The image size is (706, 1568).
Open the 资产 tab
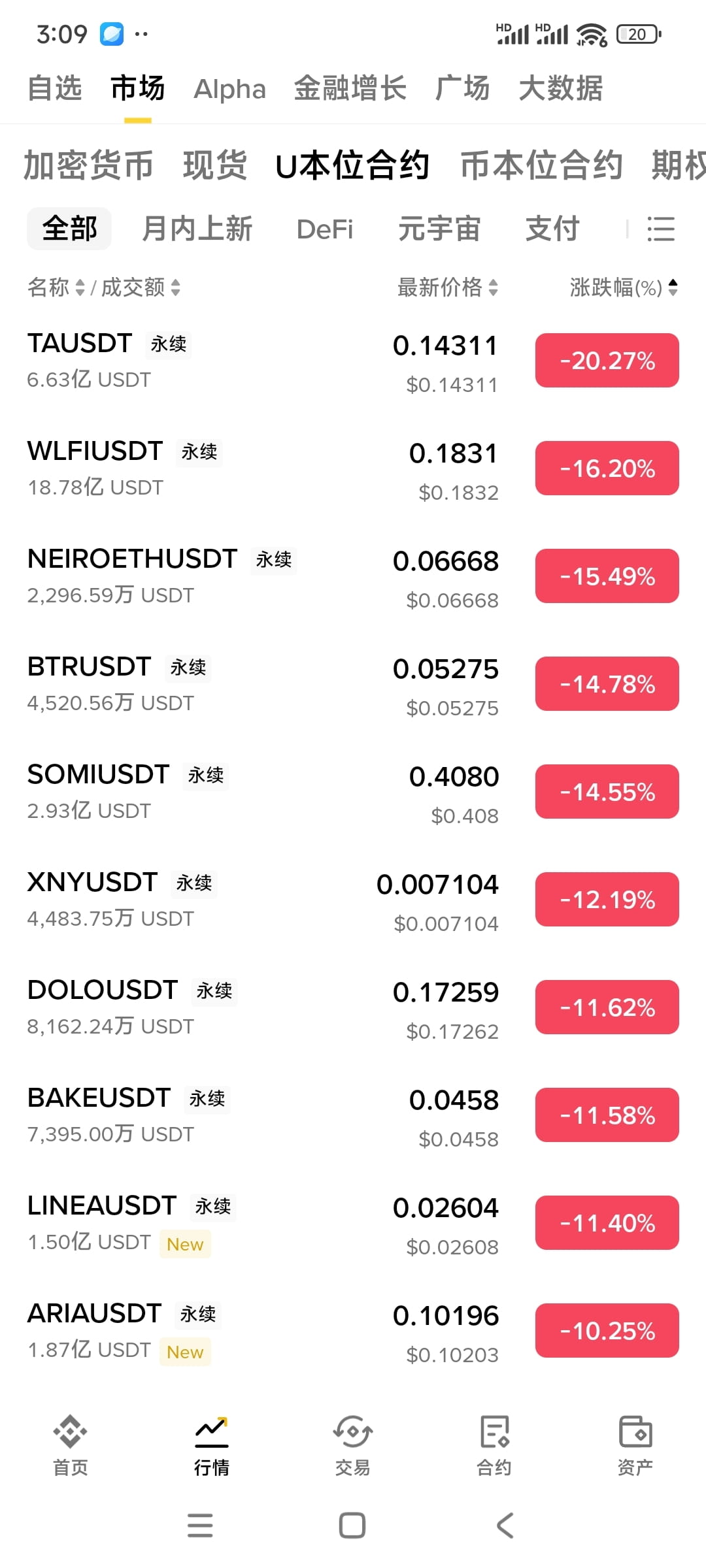click(x=635, y=1445)
